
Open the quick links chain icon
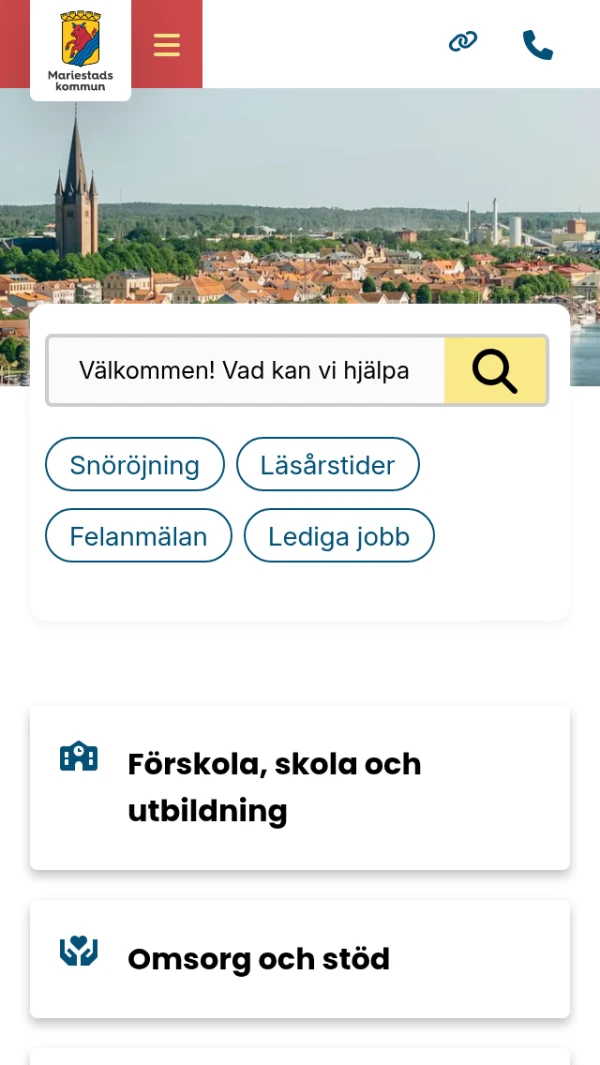(x=462, y=42)
